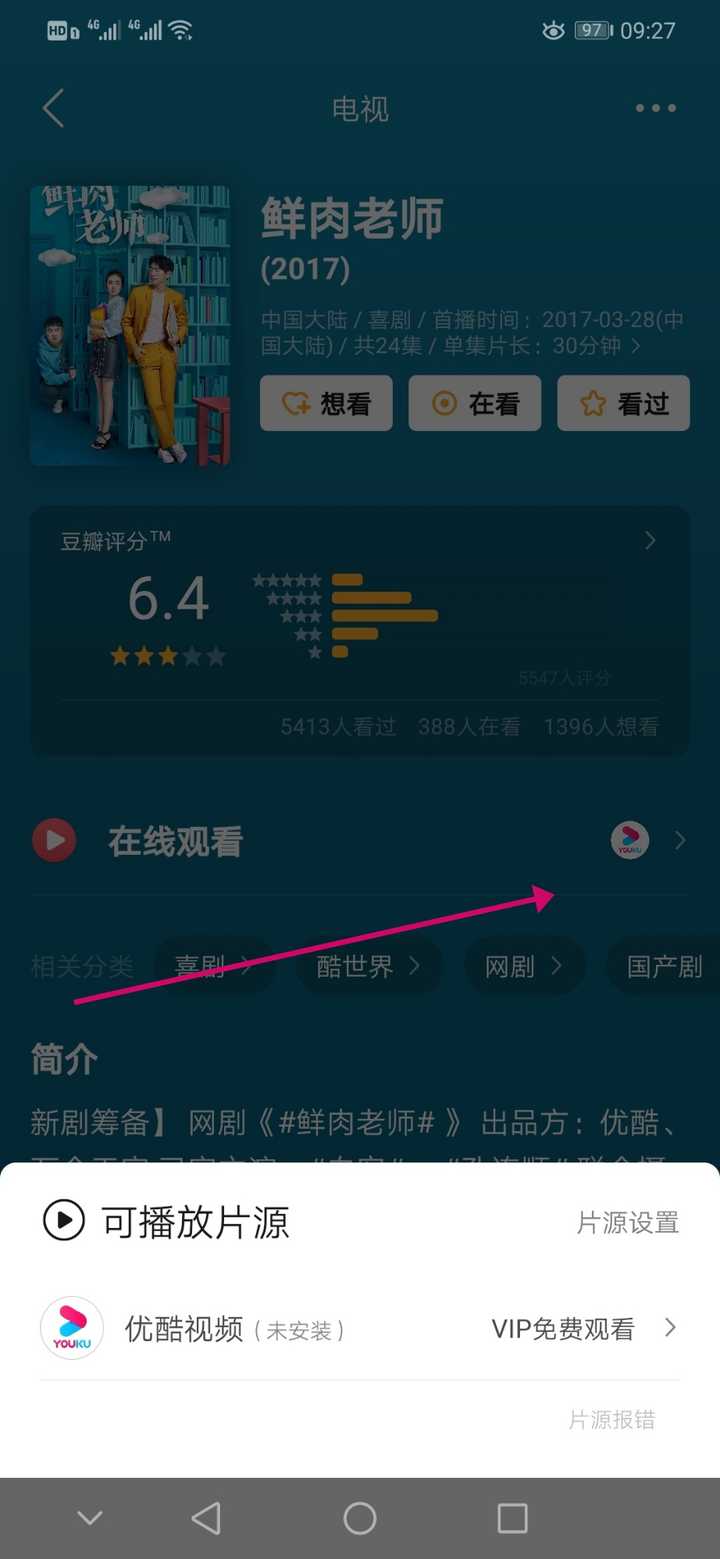Open 片源设置 source settings

tap(627, 1222)
